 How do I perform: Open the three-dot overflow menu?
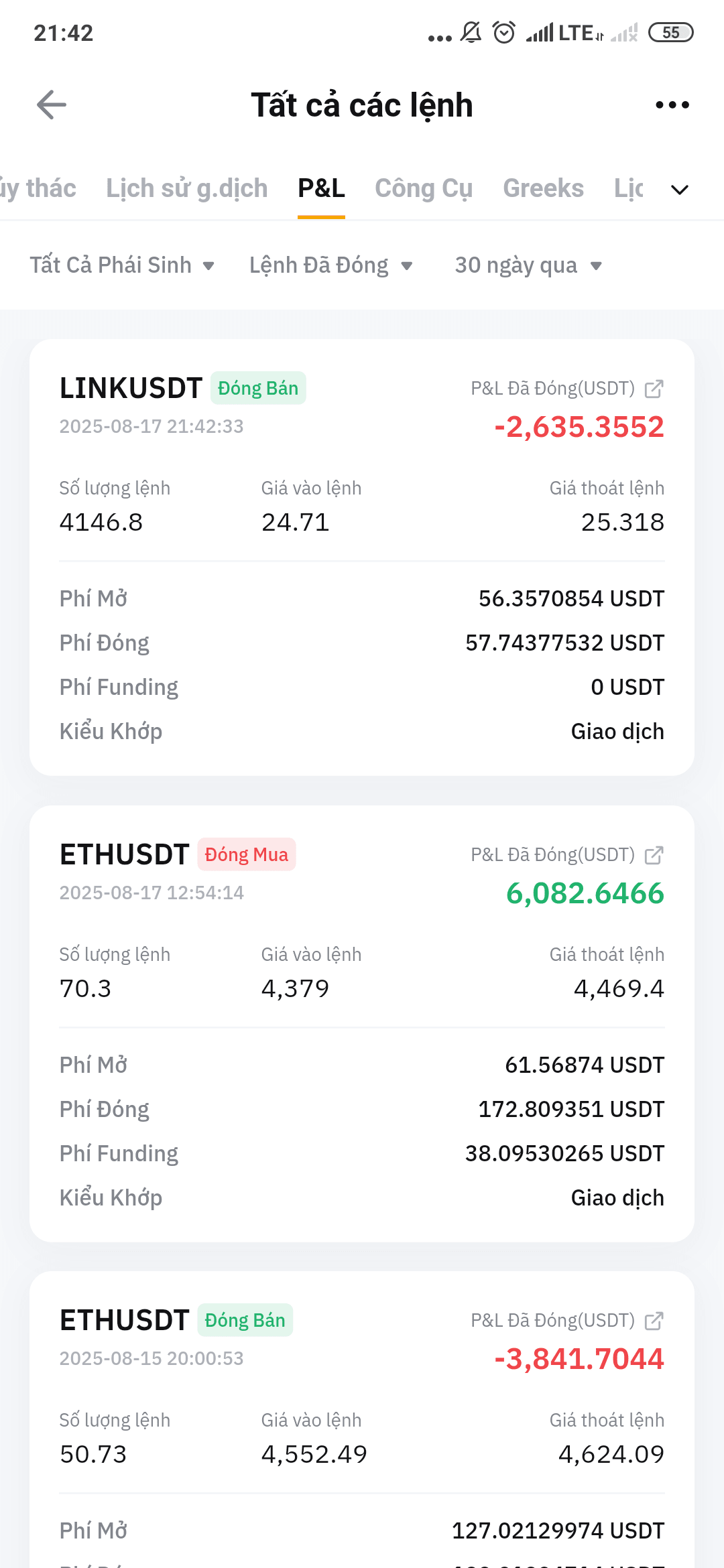pyautogui.click(x=672, y=105)
